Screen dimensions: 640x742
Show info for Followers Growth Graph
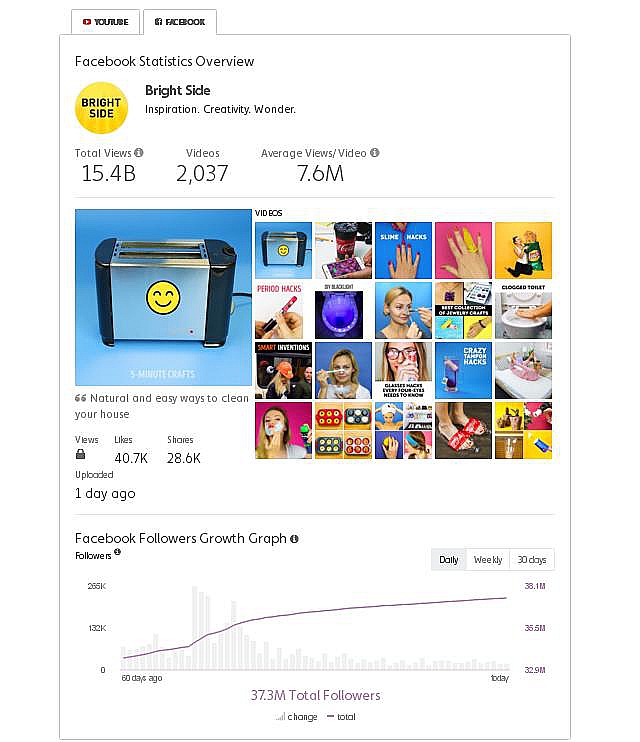(x=294, y=539)
